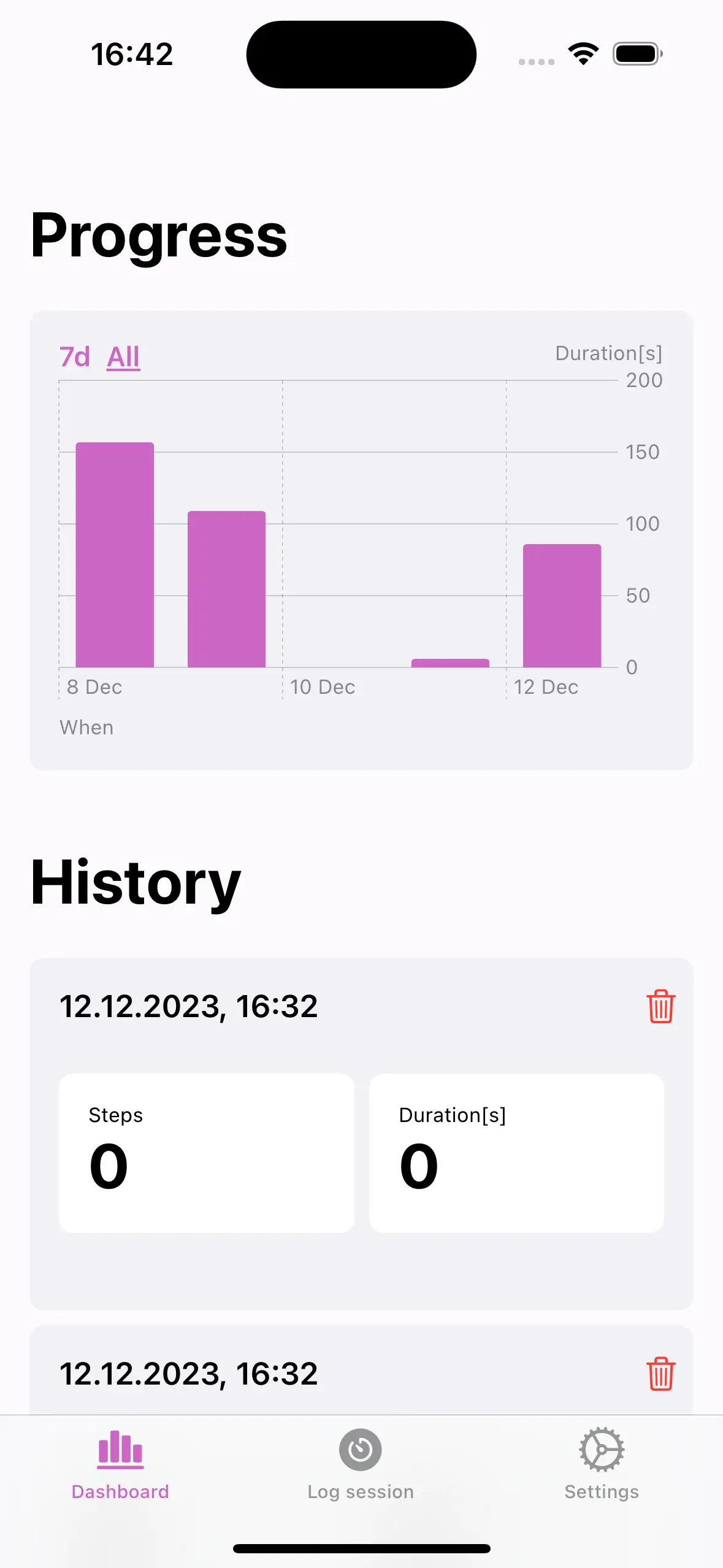
Task: Switch to the All chart view
Action: (x=122, y=356)
